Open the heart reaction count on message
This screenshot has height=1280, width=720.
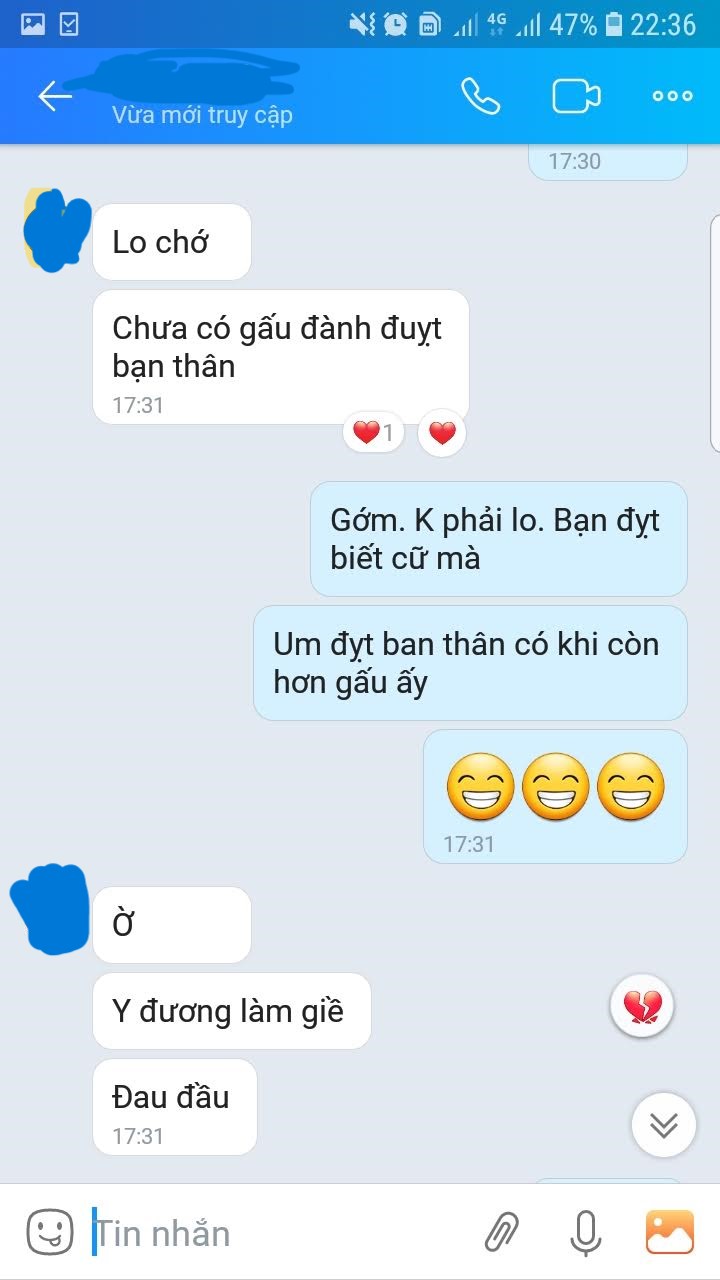point(373,433)
